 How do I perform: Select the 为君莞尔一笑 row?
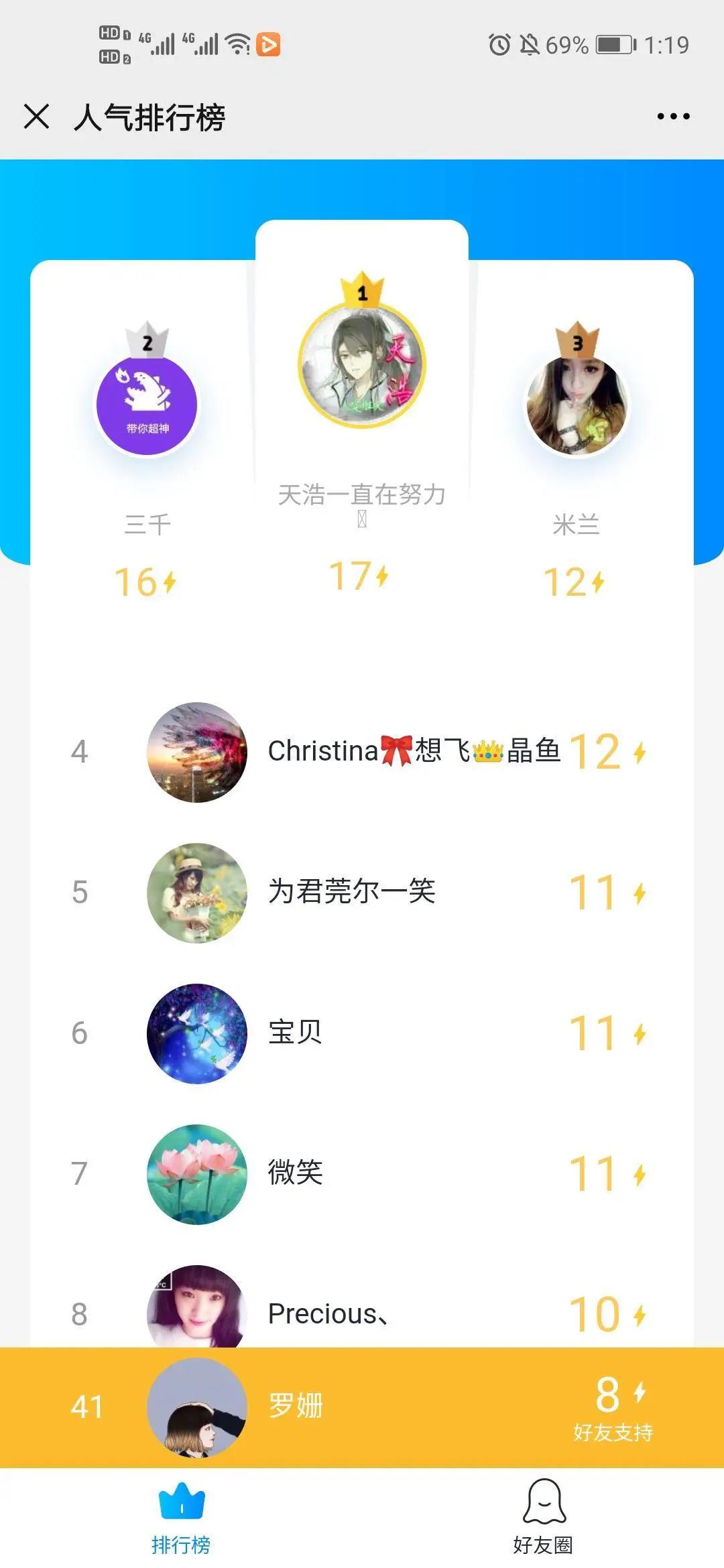click(362, 893)
